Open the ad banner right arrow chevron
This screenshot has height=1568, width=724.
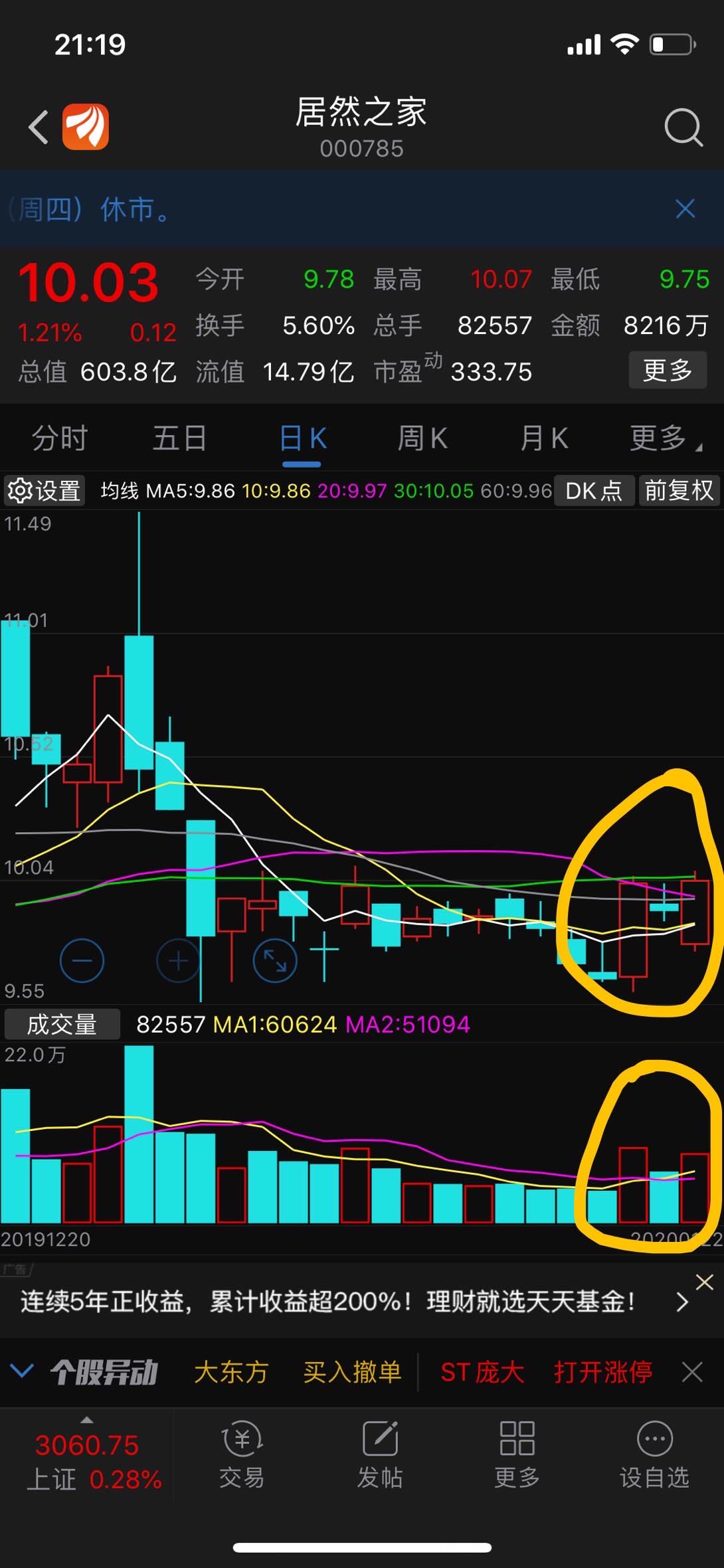click(x=682, y=1302)
